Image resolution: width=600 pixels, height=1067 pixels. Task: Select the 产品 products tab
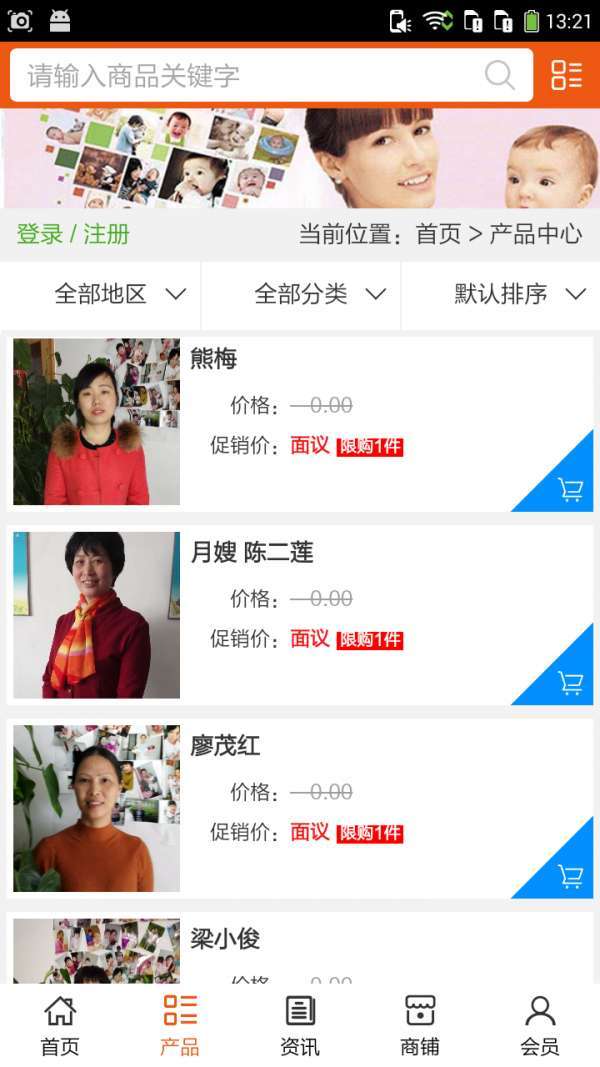pos(180,1025)
